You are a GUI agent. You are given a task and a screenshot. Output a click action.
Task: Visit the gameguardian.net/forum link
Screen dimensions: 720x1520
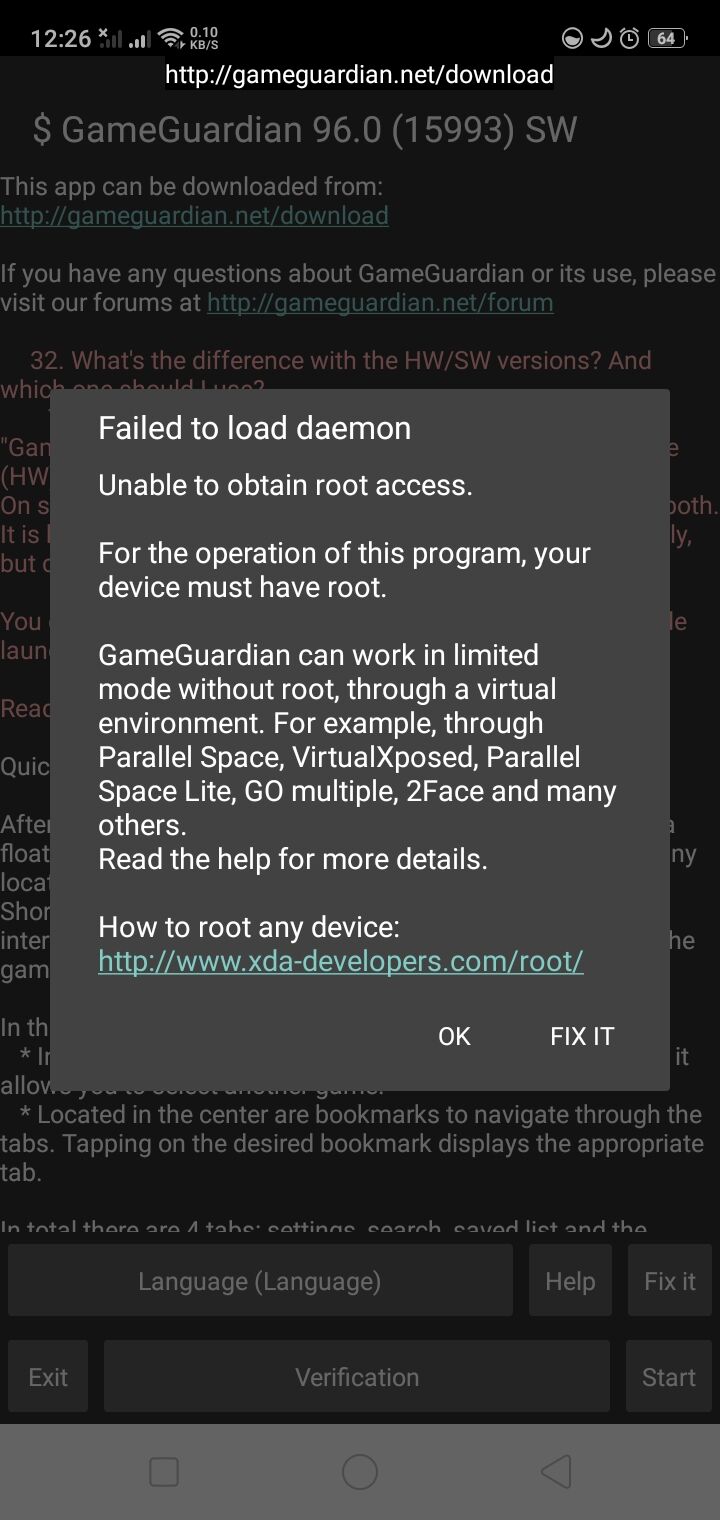point(380,302)
